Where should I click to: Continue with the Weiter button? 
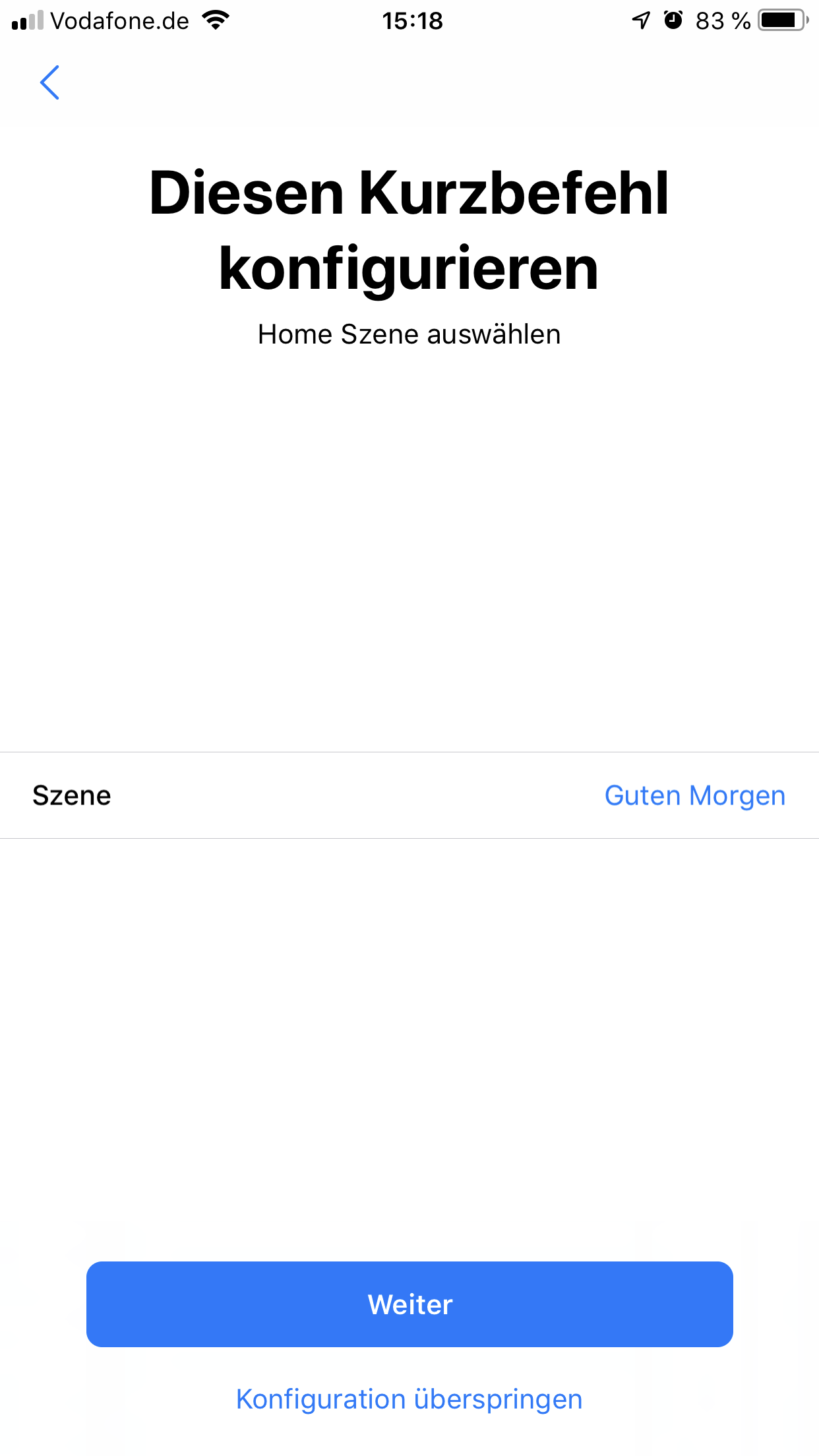point(409,1304)
